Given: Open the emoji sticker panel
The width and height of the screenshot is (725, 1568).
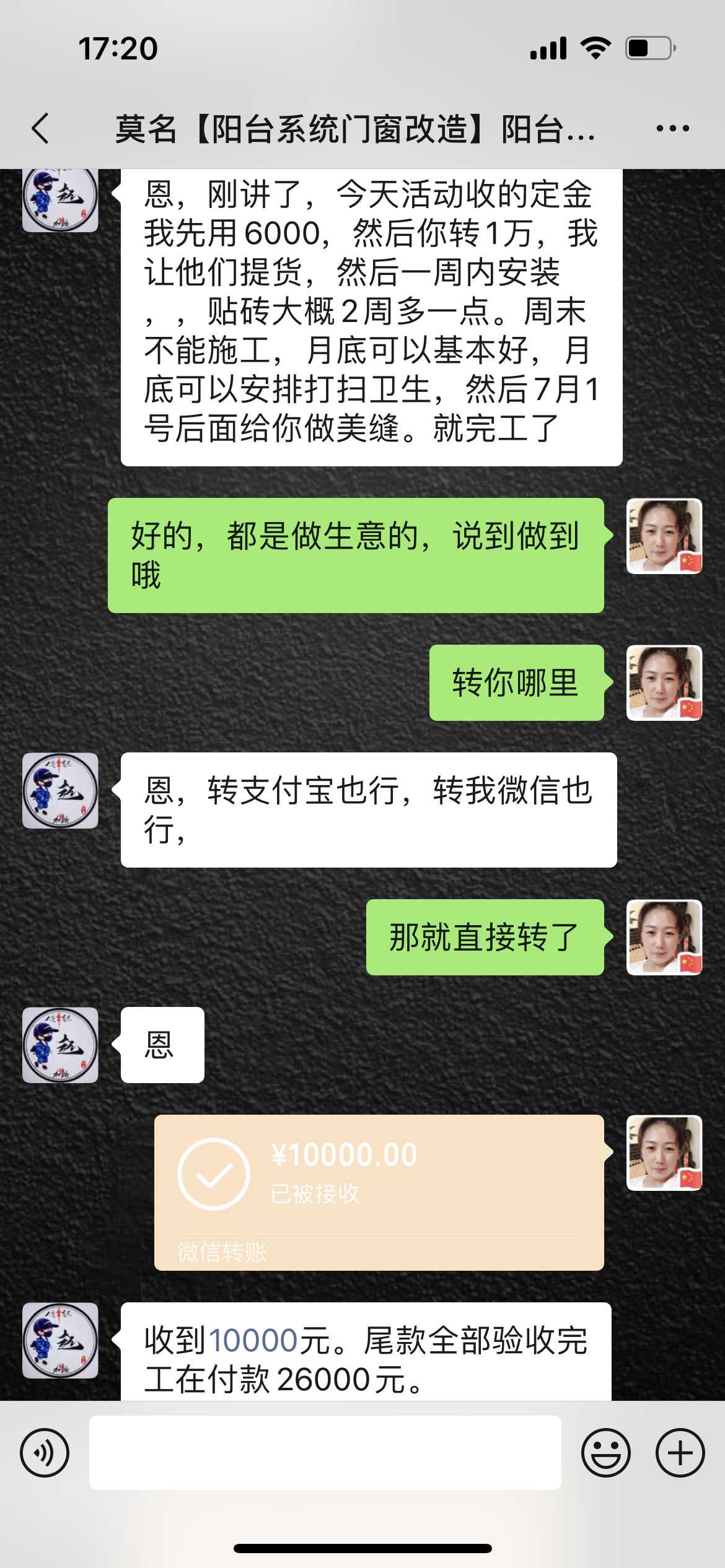Looking at the screenshot, I should pos(605,1452).
